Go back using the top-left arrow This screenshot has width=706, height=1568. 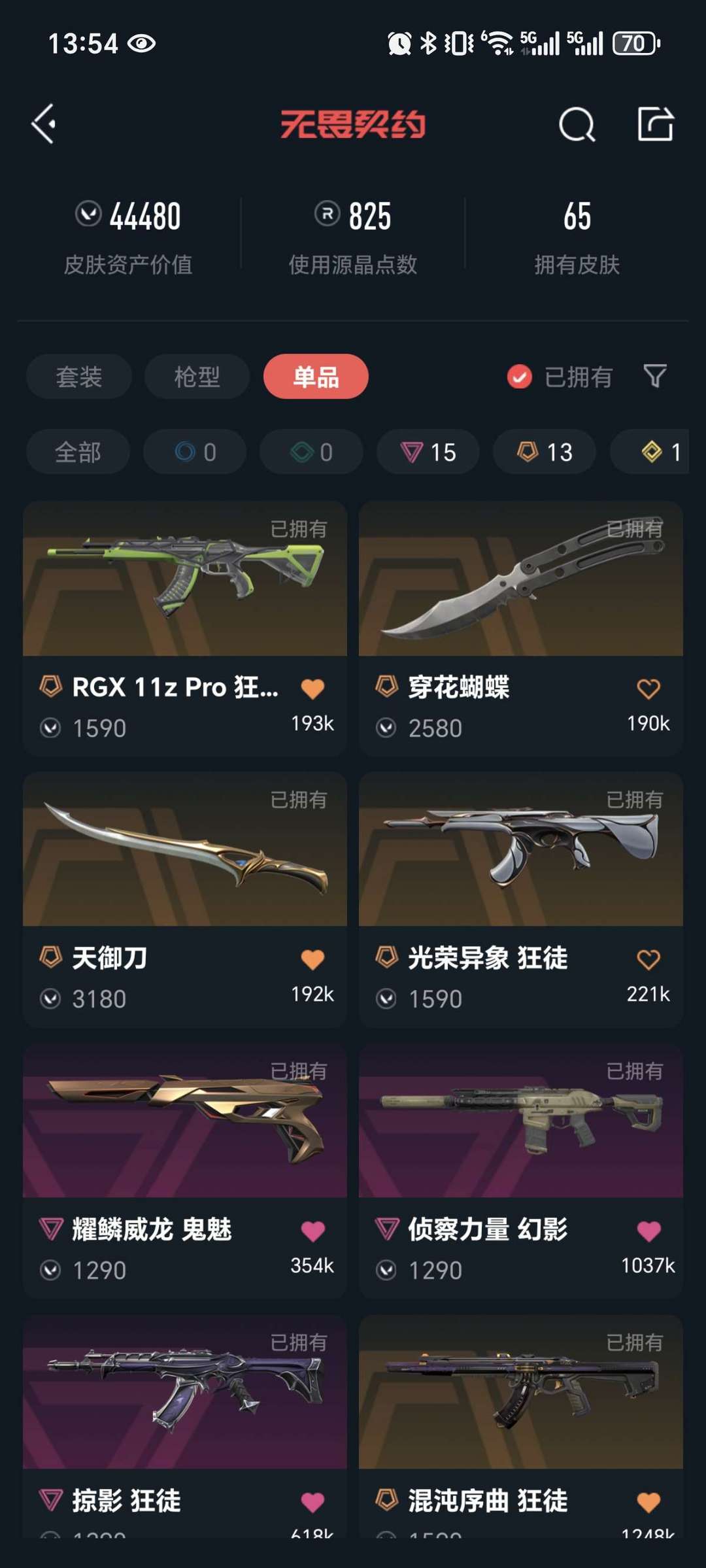(44, 124)
